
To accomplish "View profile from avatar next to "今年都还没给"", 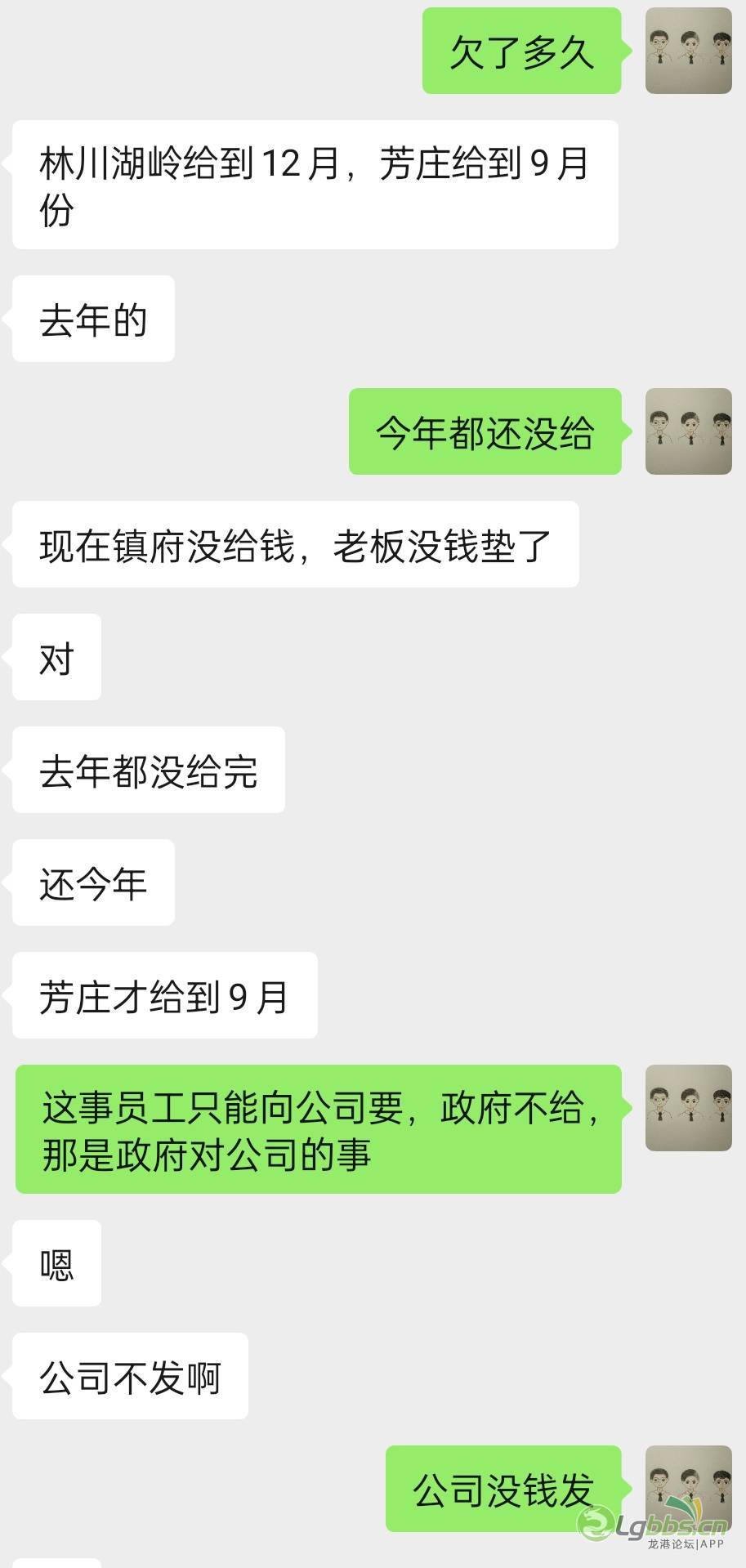I will (x=688, y=431).
